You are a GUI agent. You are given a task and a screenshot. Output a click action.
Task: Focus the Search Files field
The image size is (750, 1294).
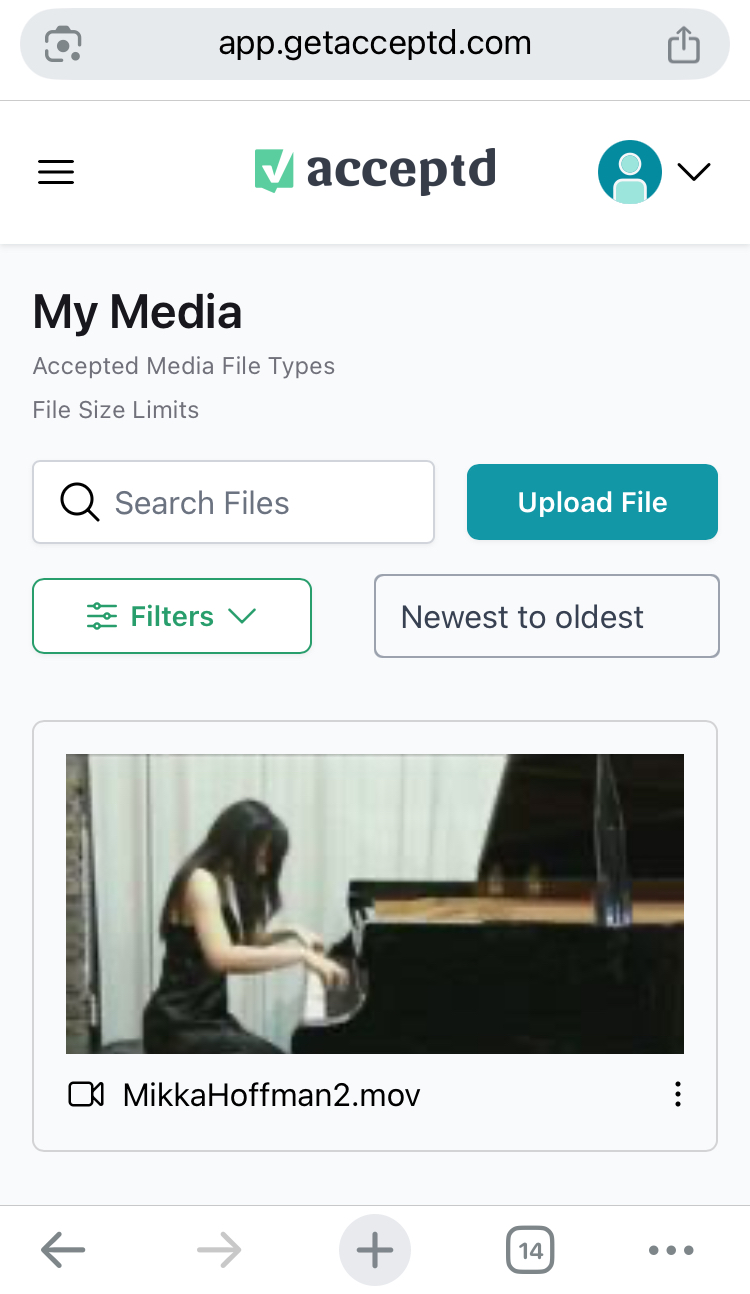coord(250,502)
